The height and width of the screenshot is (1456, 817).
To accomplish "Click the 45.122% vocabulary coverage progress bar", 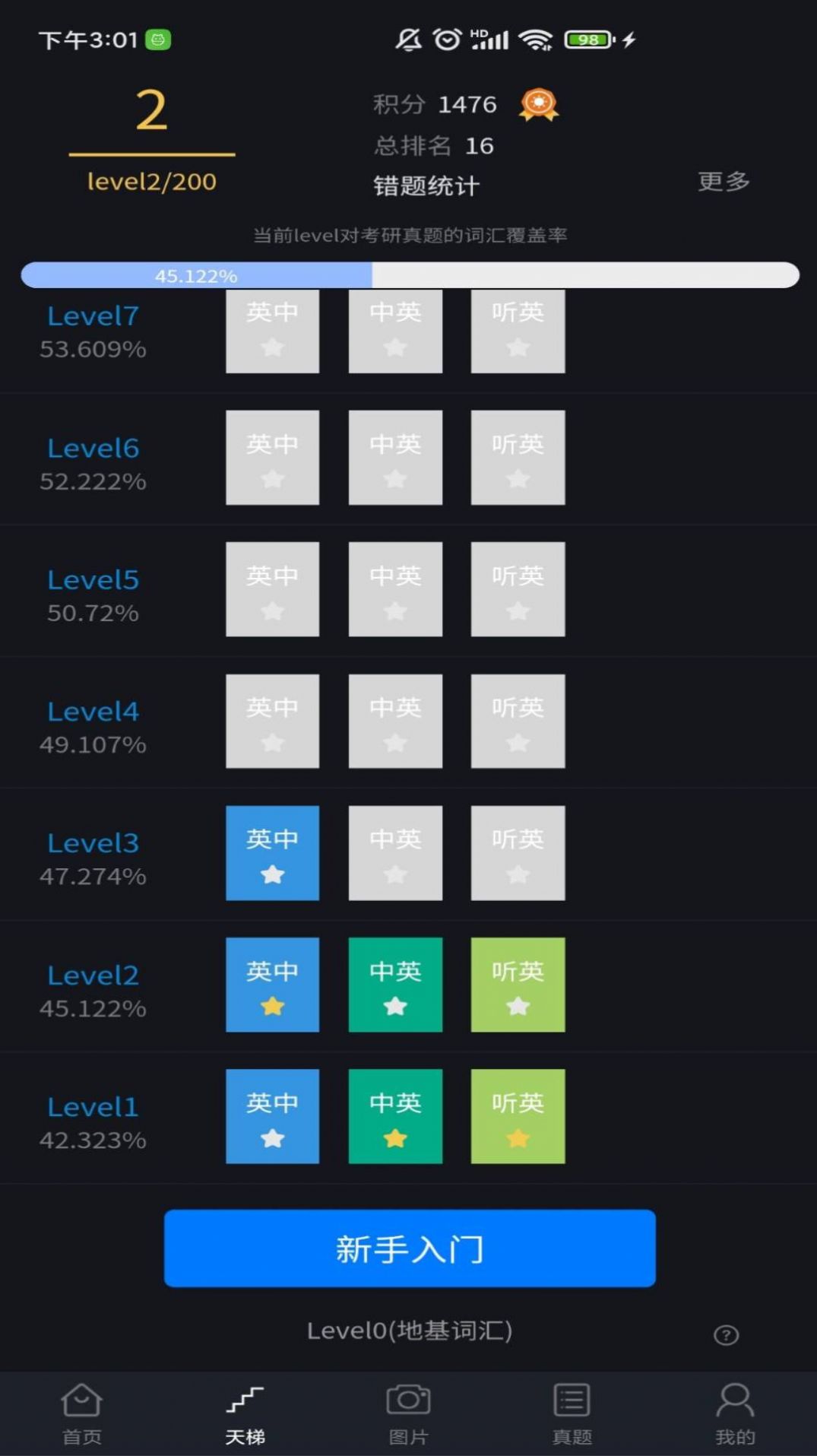I will pyautogui.click(x=409, y=275).
